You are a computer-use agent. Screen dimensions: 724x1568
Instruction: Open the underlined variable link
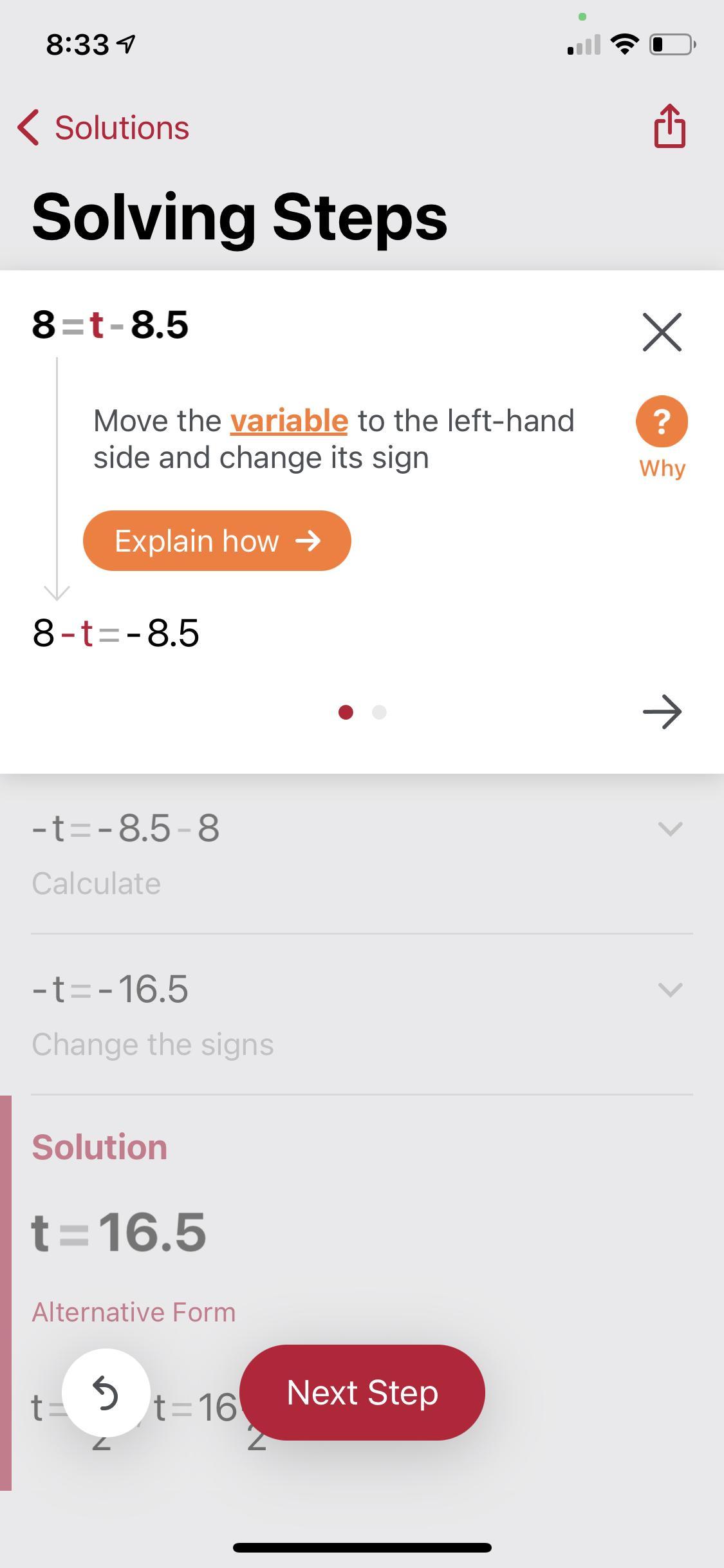coord(289,421)
